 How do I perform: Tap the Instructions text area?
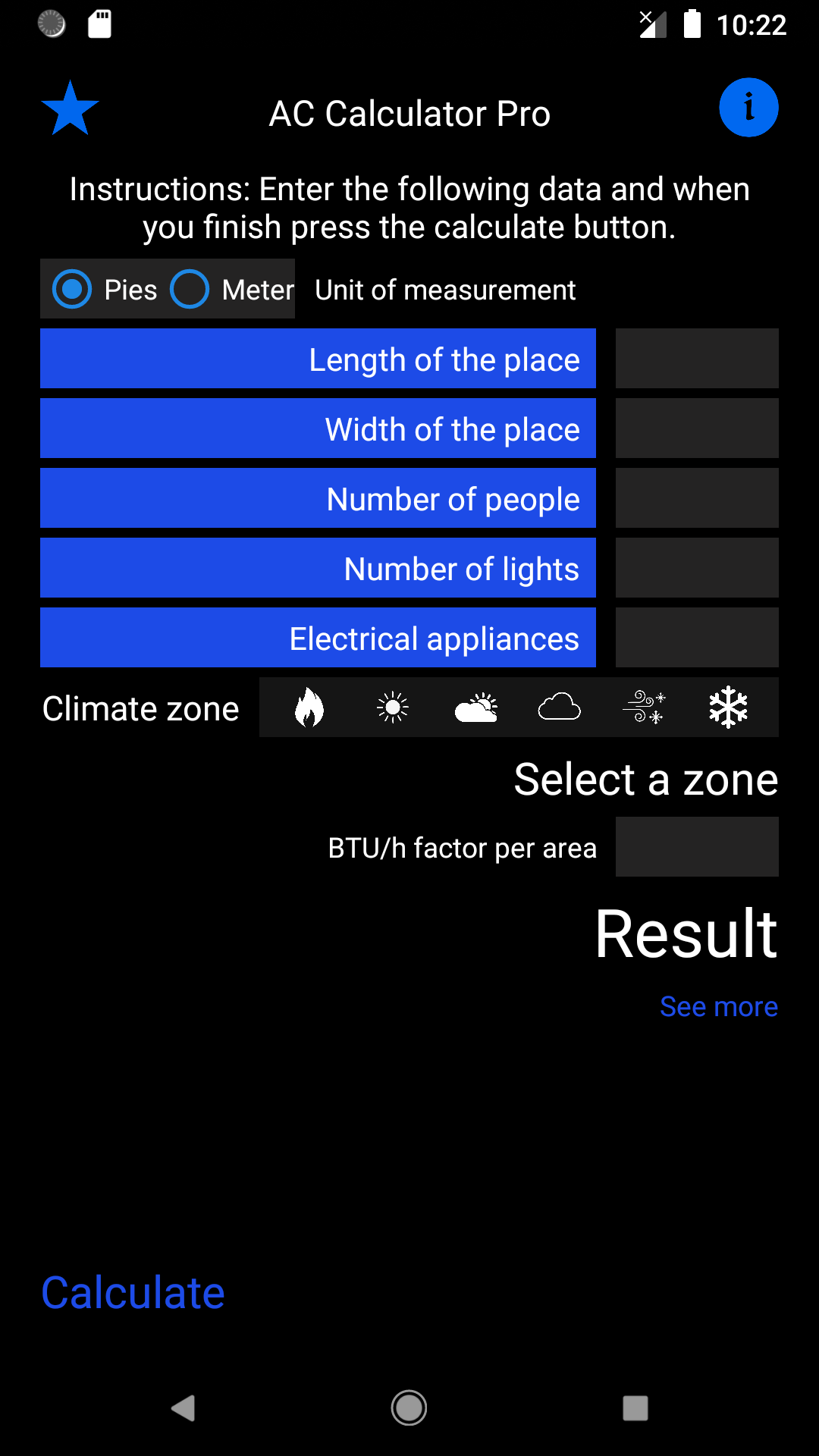tap(409, 207)
